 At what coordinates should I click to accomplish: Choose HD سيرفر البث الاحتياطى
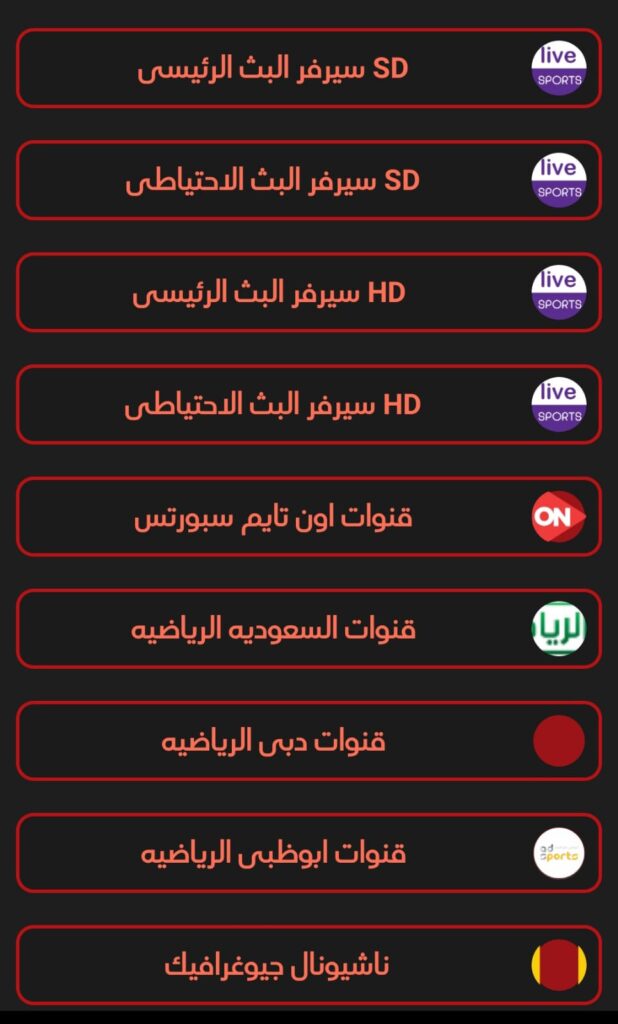tap(308, 404)
